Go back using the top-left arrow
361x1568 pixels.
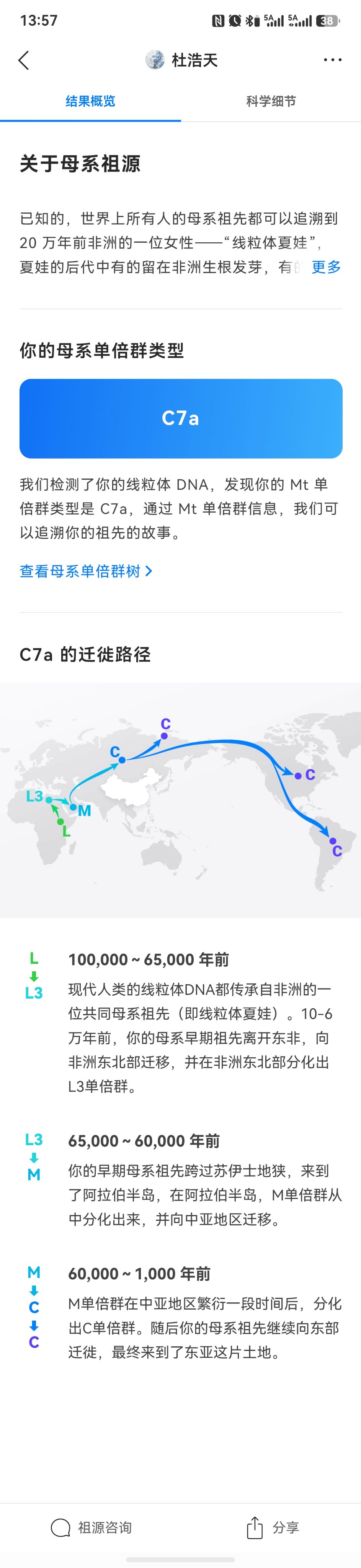24,60
